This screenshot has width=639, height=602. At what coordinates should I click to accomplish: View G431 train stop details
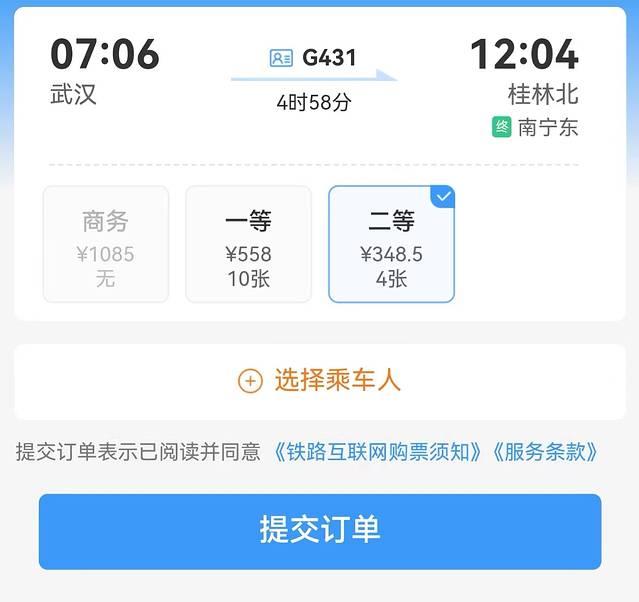coord(314,58)
